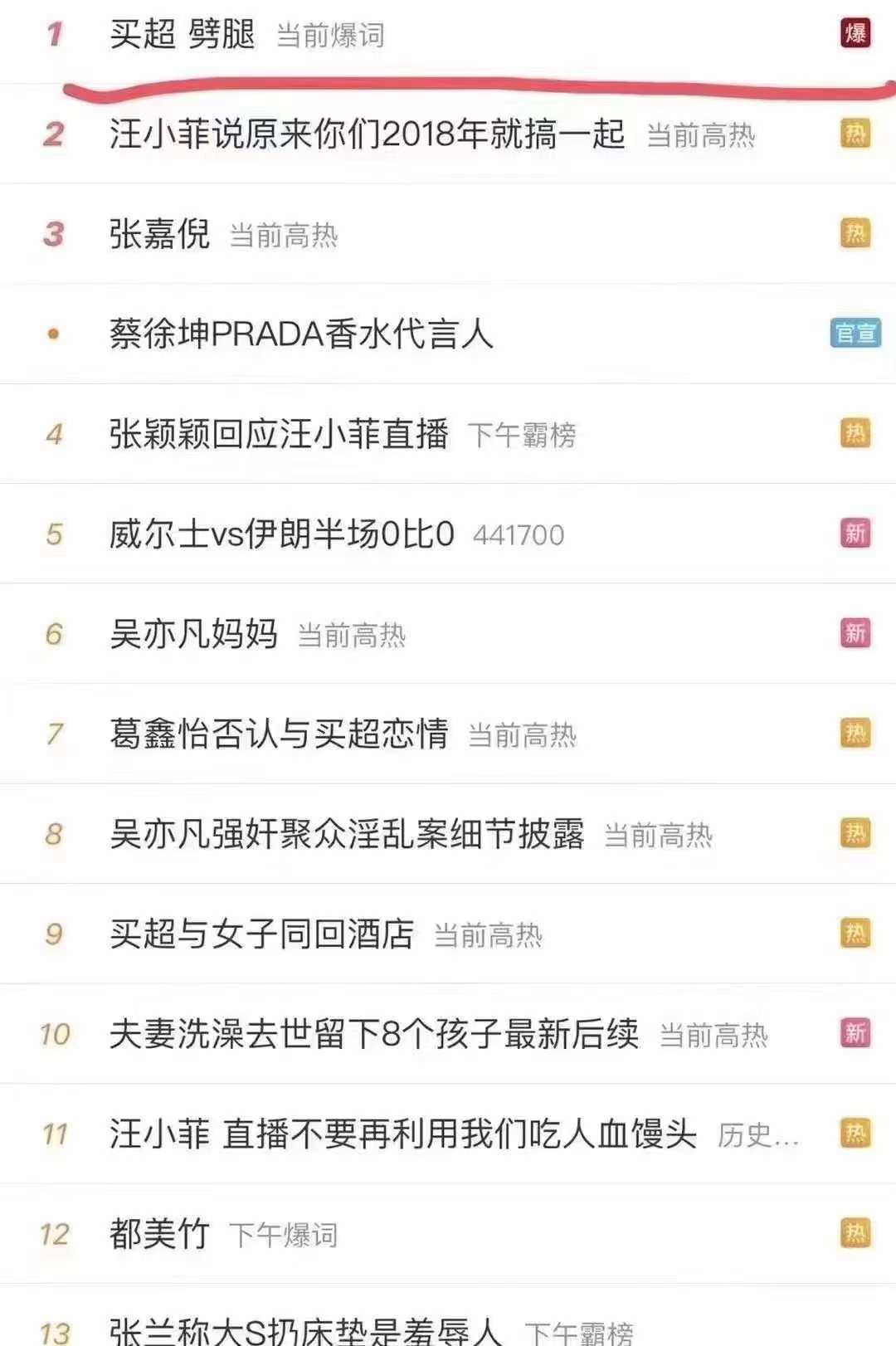Select the 都美竹 trending topic

point(159,1234)
